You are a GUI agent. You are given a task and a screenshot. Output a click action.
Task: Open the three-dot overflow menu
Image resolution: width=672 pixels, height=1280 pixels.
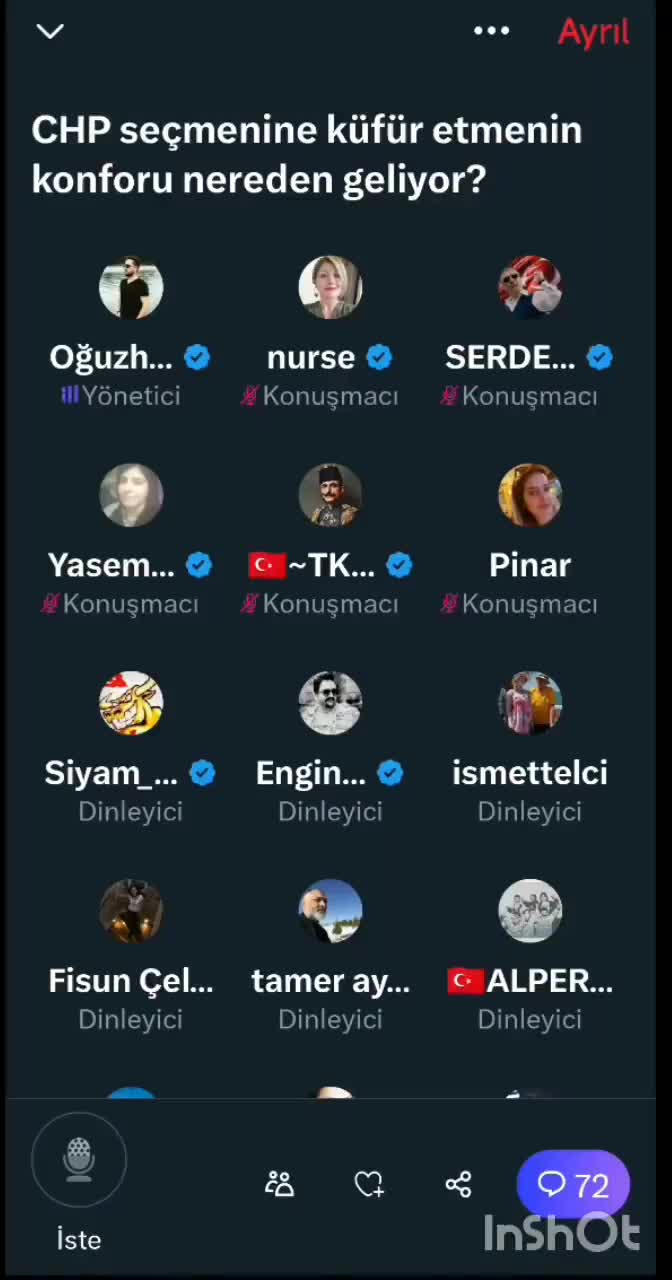pos(491,31)
